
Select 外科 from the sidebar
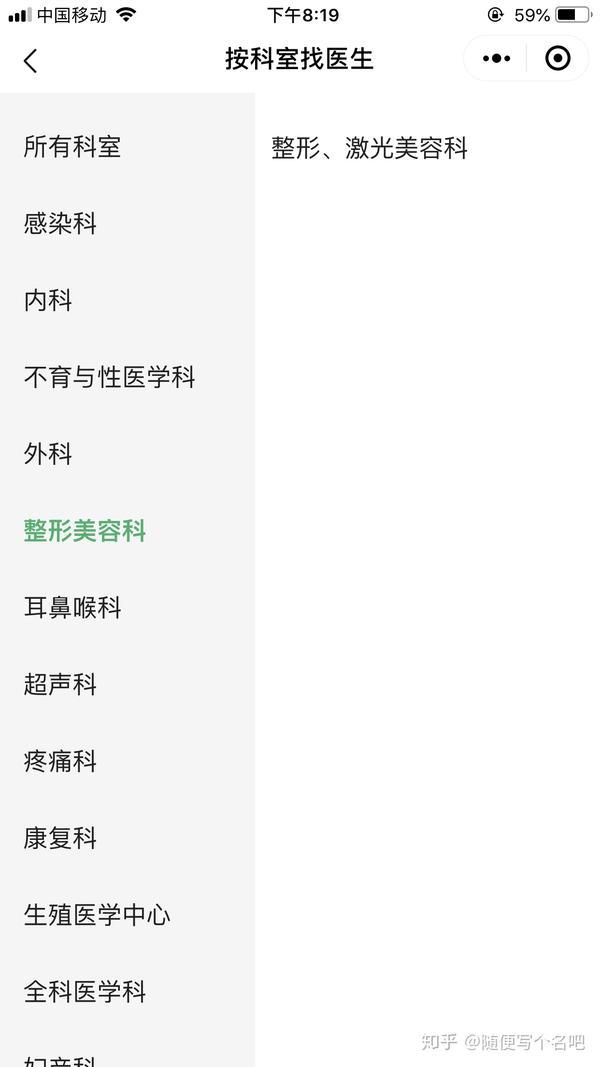[x=127, y=455]
